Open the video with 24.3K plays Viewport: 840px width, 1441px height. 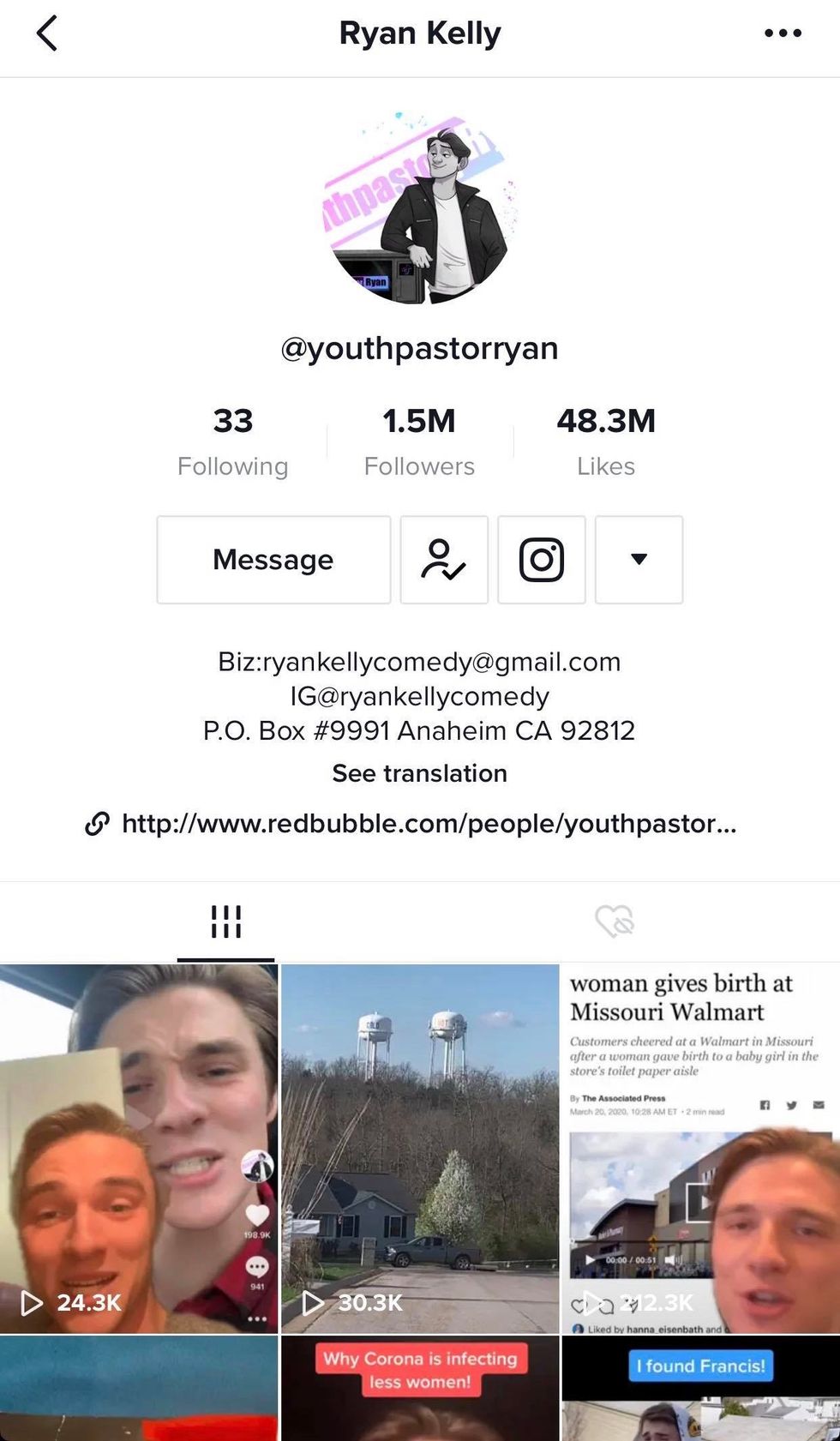coord(138,1149)
